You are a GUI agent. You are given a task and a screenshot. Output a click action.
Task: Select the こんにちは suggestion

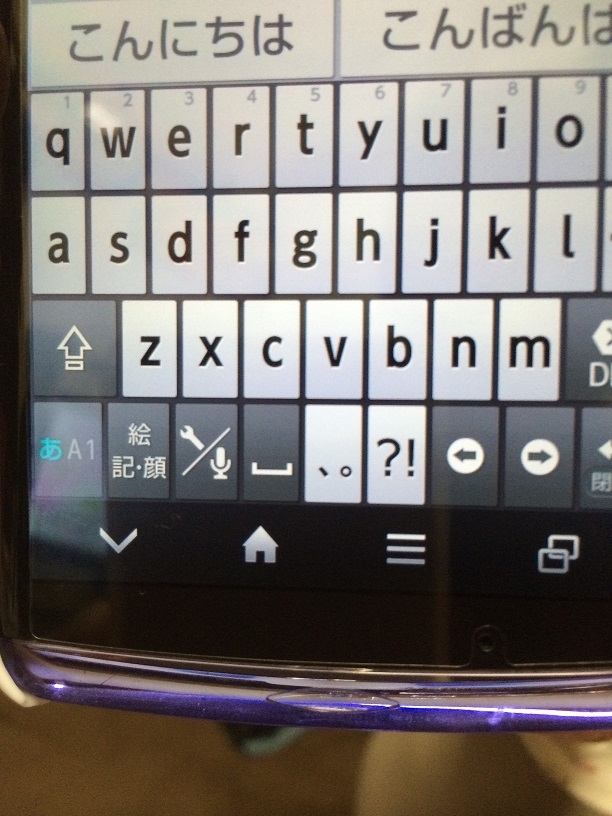coord(180,40)
